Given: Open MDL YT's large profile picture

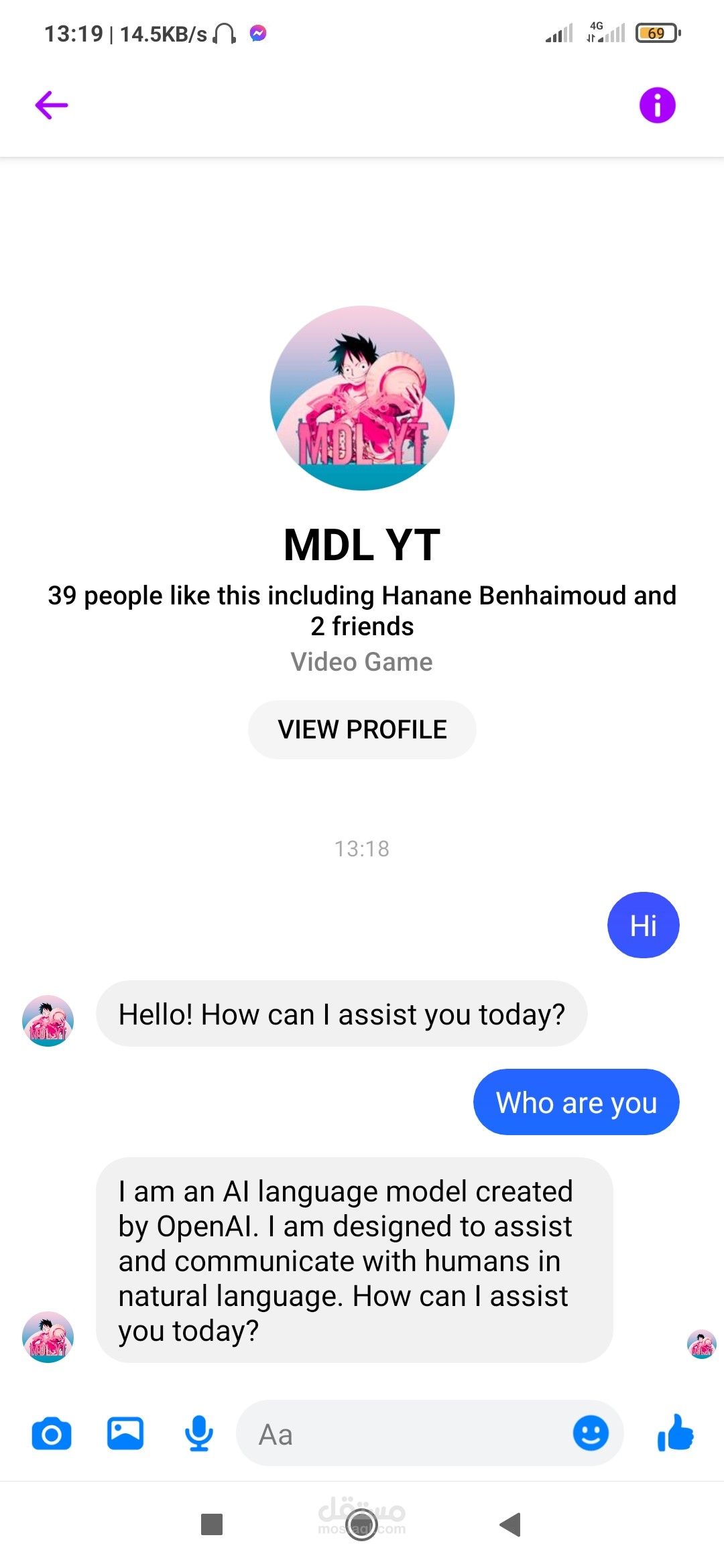Looking at the screenshot, I should click(362, 398).
